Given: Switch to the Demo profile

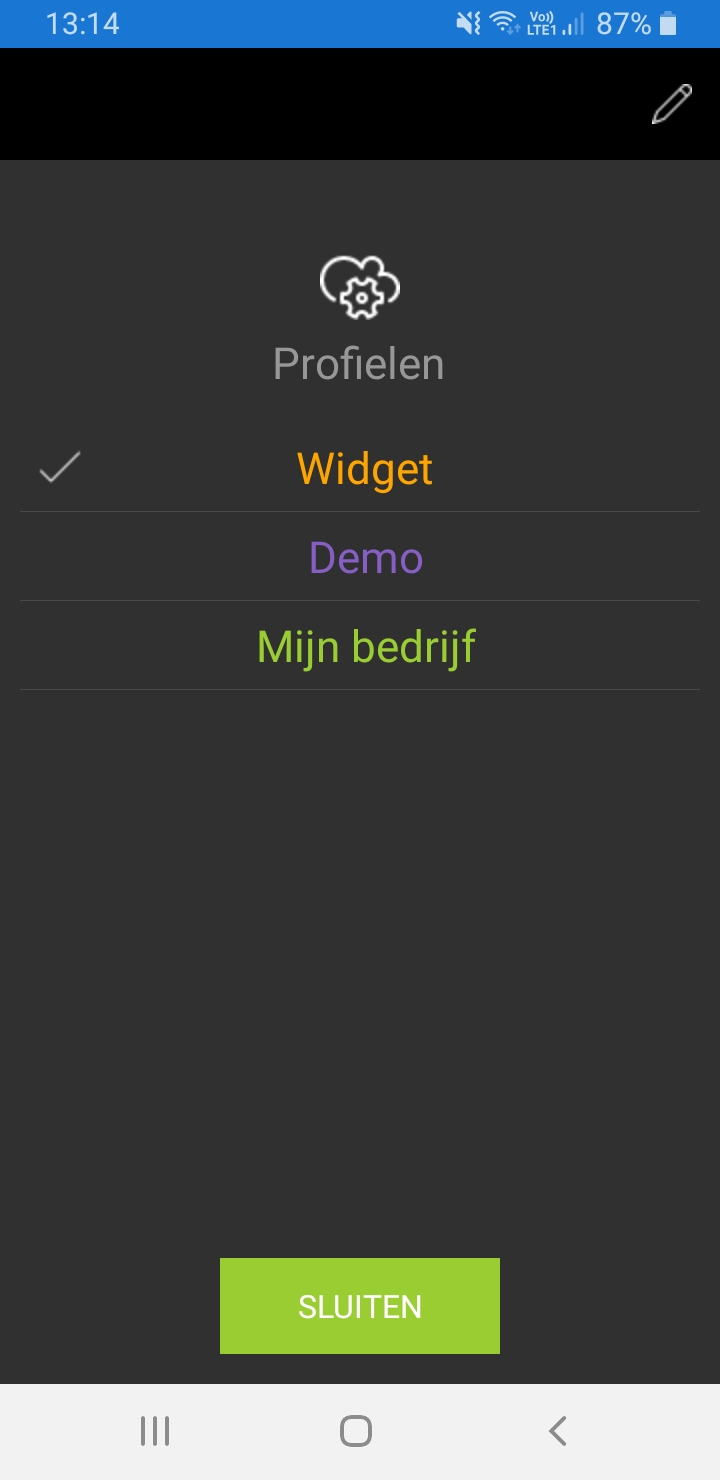Looking at the screenshot, I should [365, 557].
